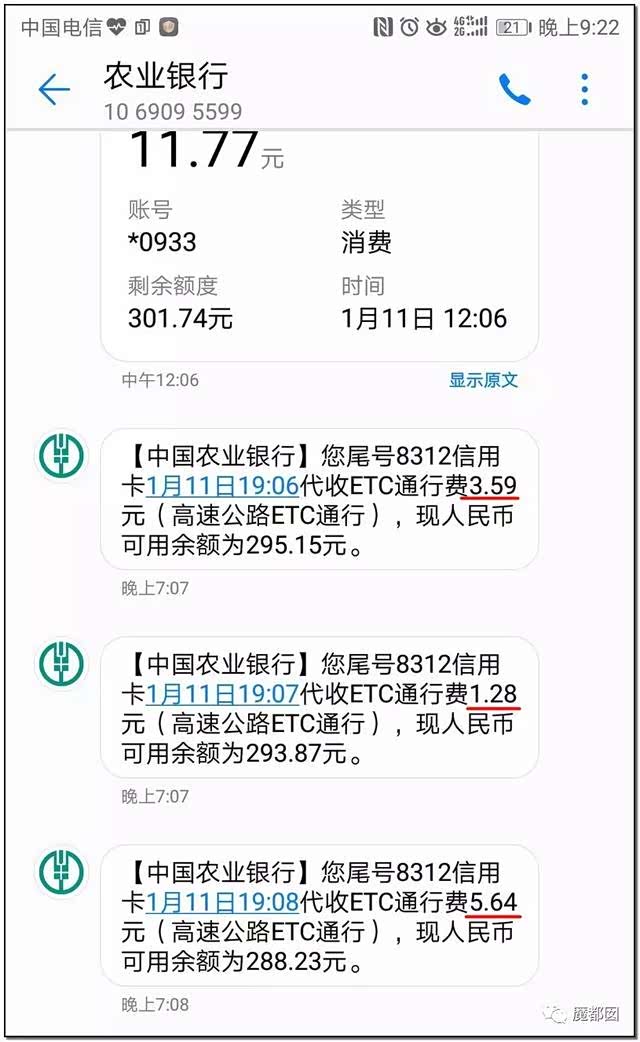Open the overflow menu

[585, 90]
